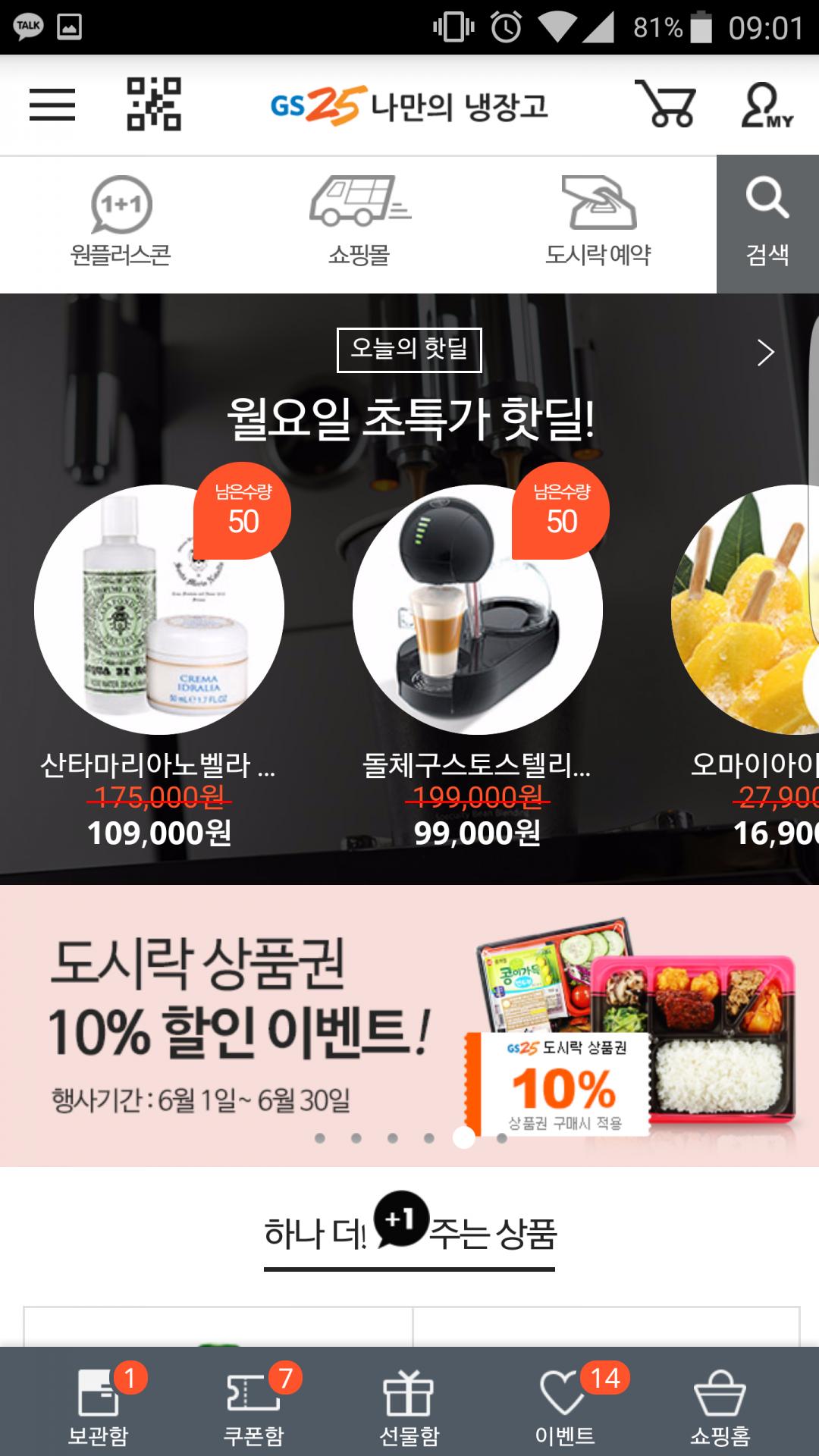Screen dimensions: 819x1456
Task: Open 도시락 상품권 10% discount banner
Action: 409,1024
